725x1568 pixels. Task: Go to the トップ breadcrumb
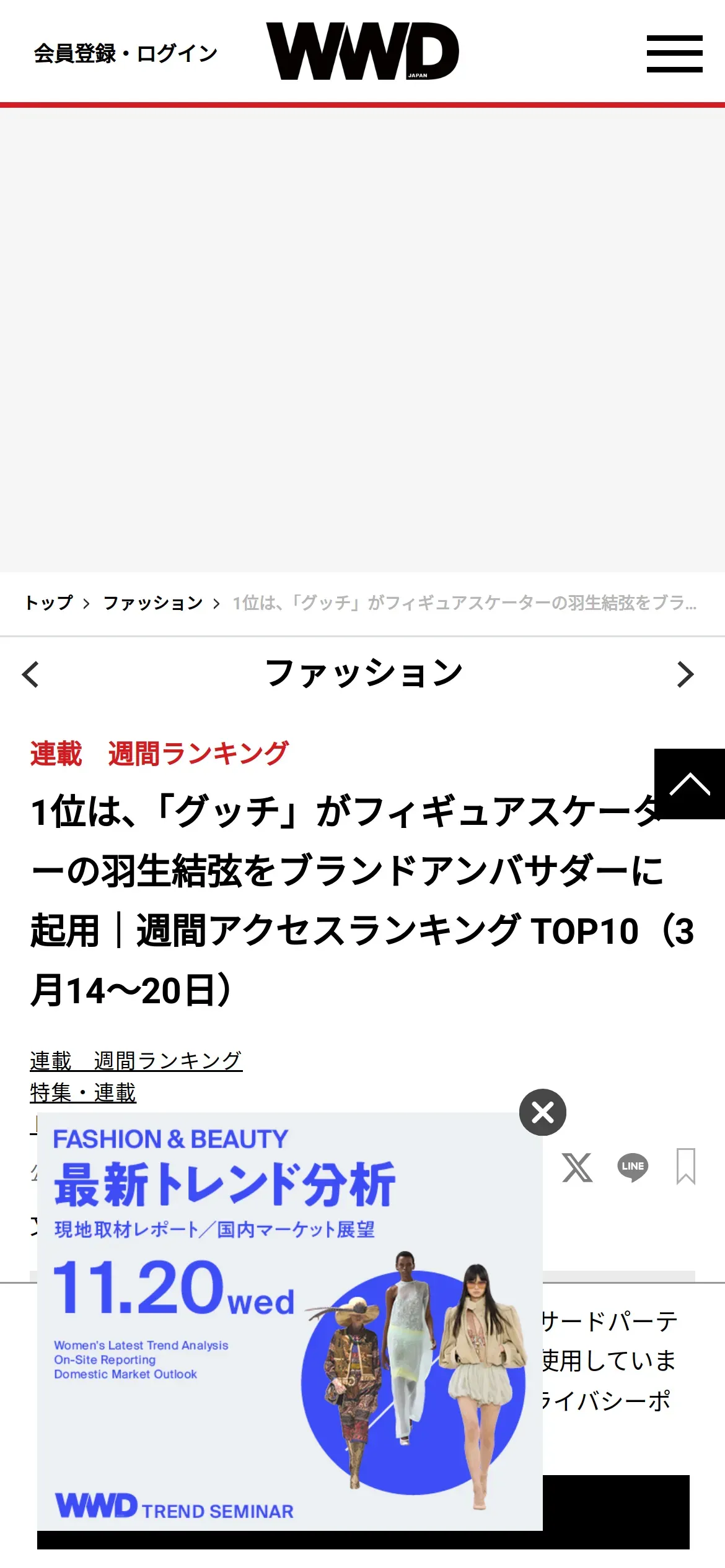click(x=49, y=603)
